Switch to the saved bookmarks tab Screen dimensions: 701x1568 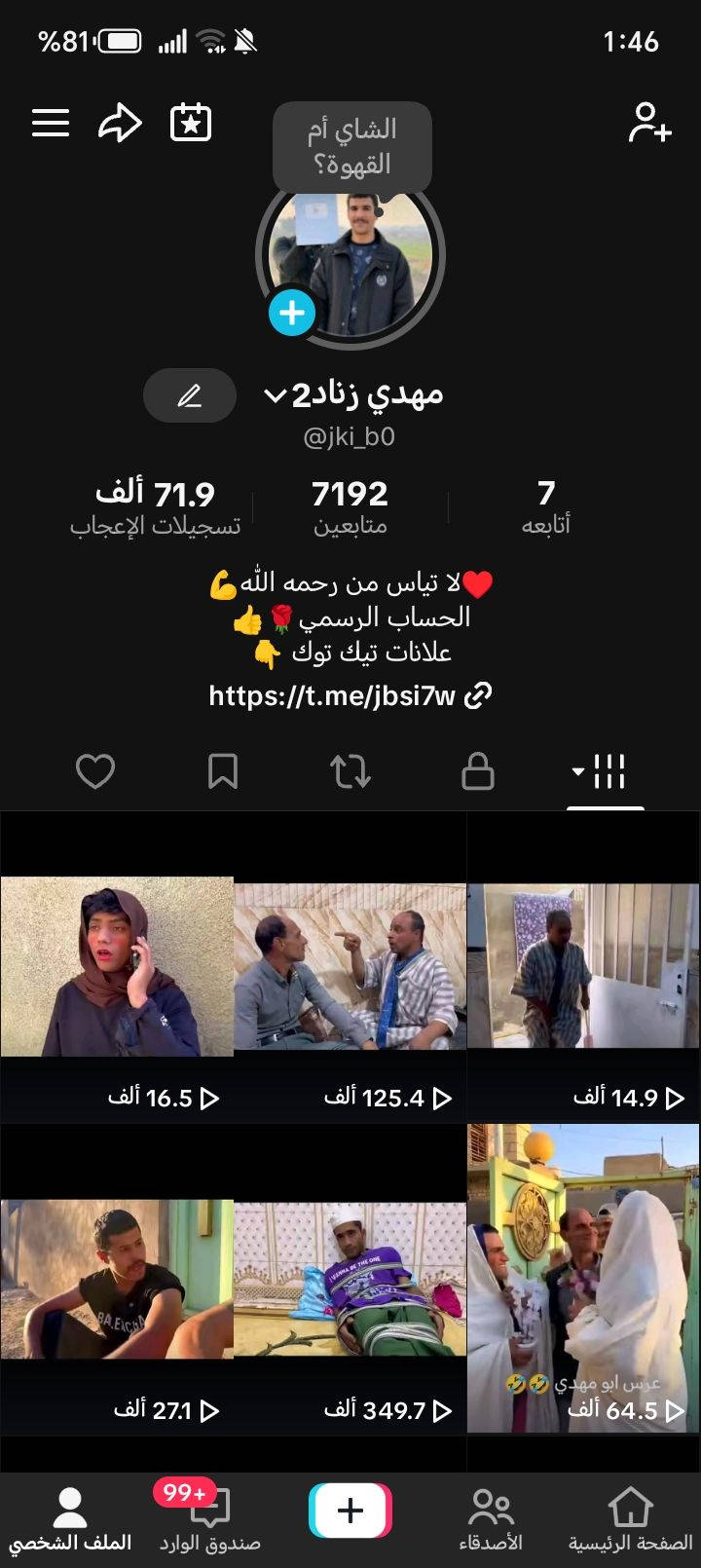(223, 772)
